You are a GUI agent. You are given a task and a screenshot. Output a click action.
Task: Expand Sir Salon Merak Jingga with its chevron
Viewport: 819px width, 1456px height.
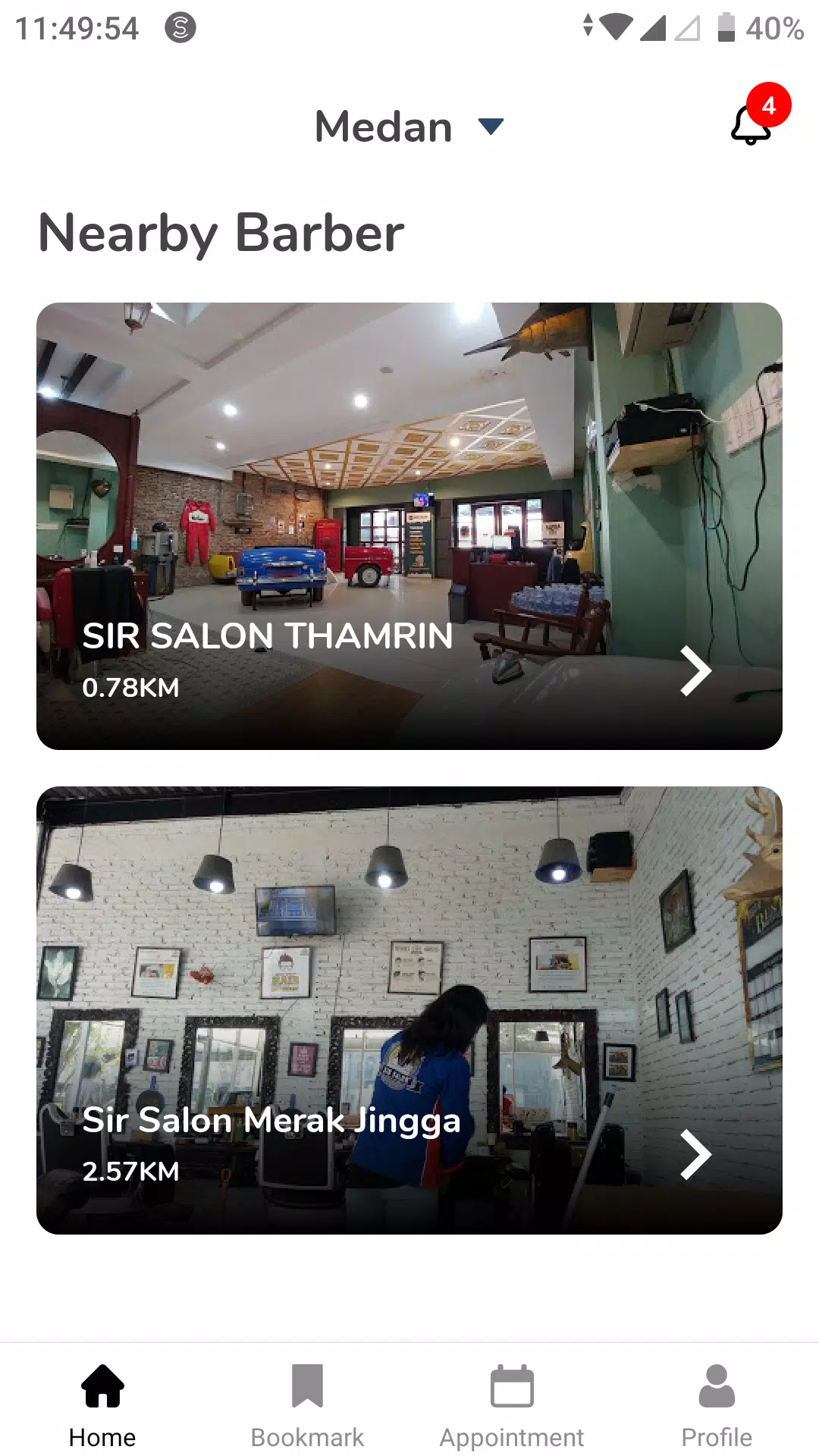point(695,1154)
